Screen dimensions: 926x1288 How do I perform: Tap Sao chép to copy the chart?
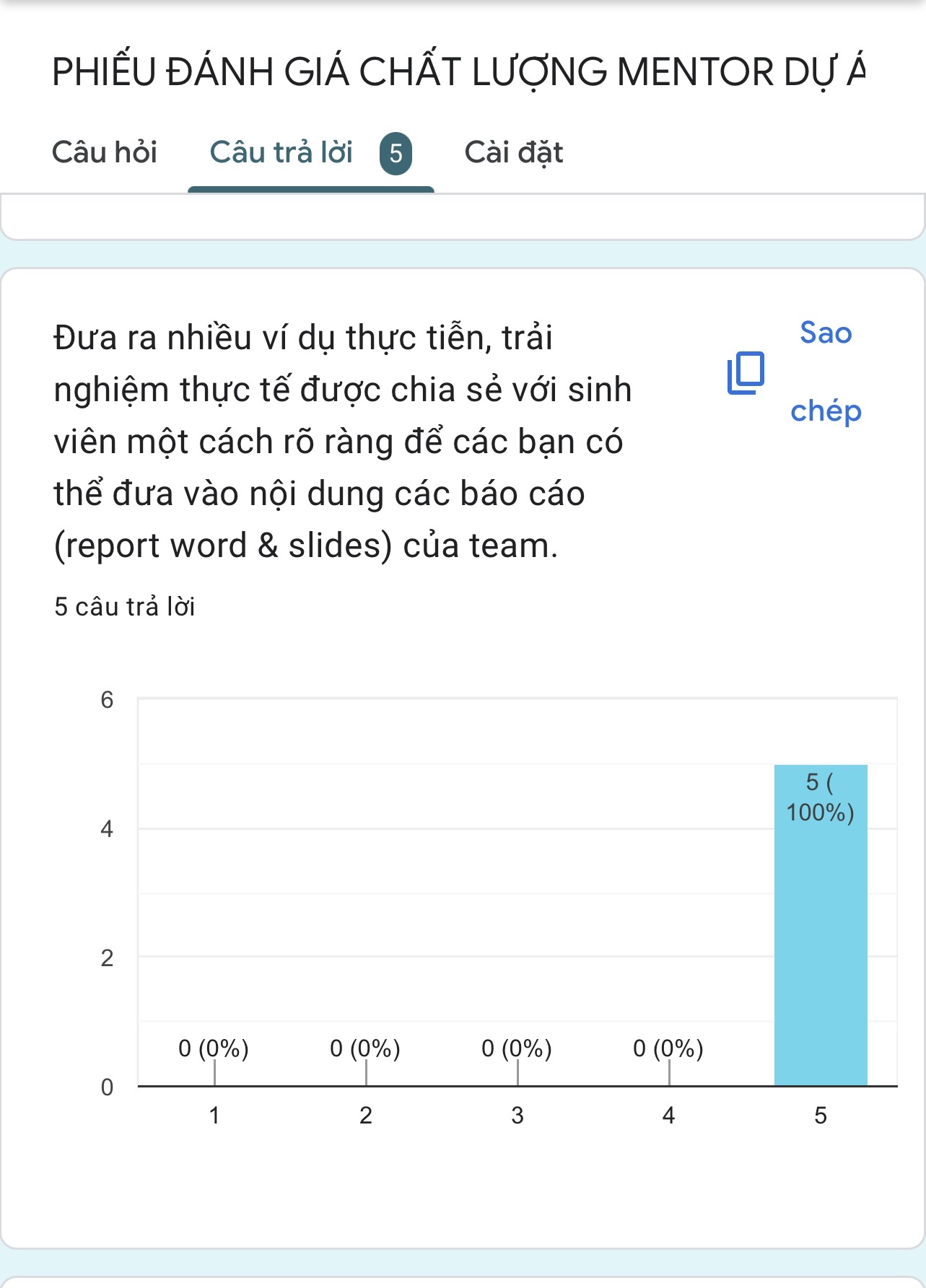point(794,372)
